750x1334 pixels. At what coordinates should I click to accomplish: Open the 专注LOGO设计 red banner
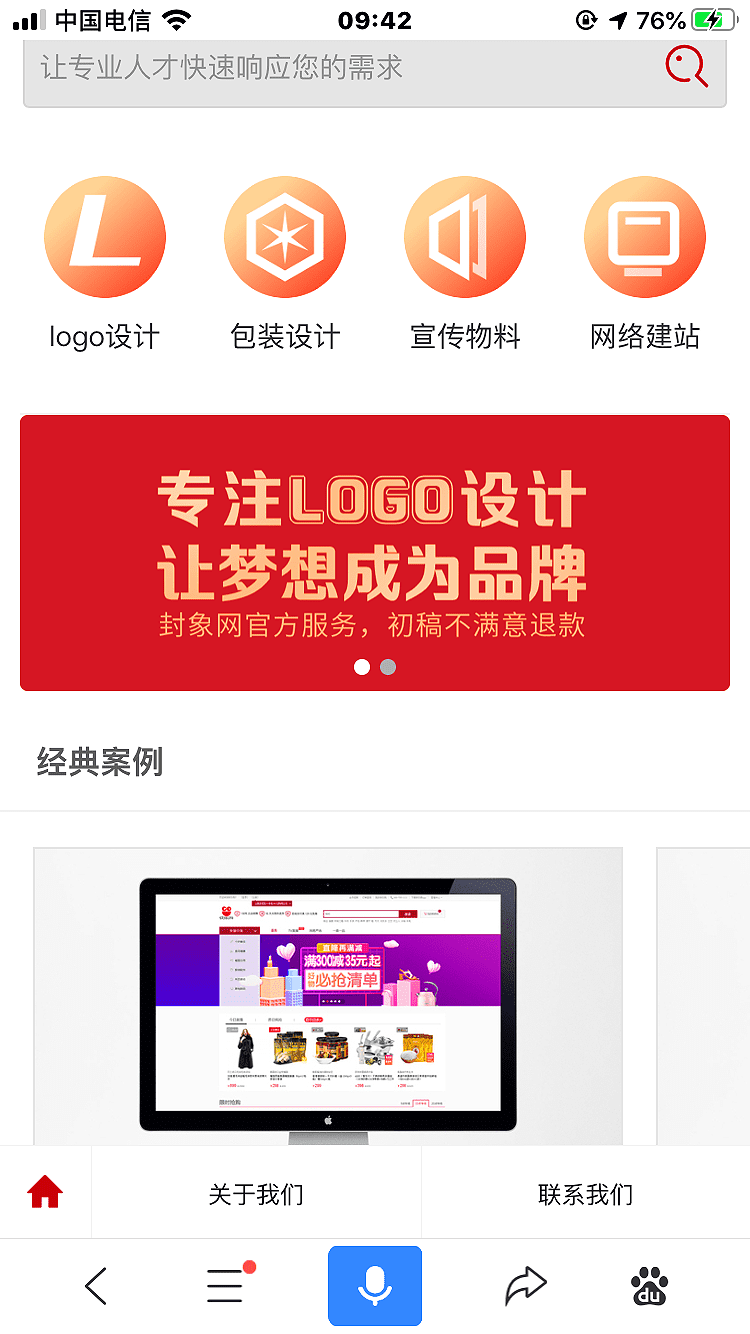[x=374, y=540]
